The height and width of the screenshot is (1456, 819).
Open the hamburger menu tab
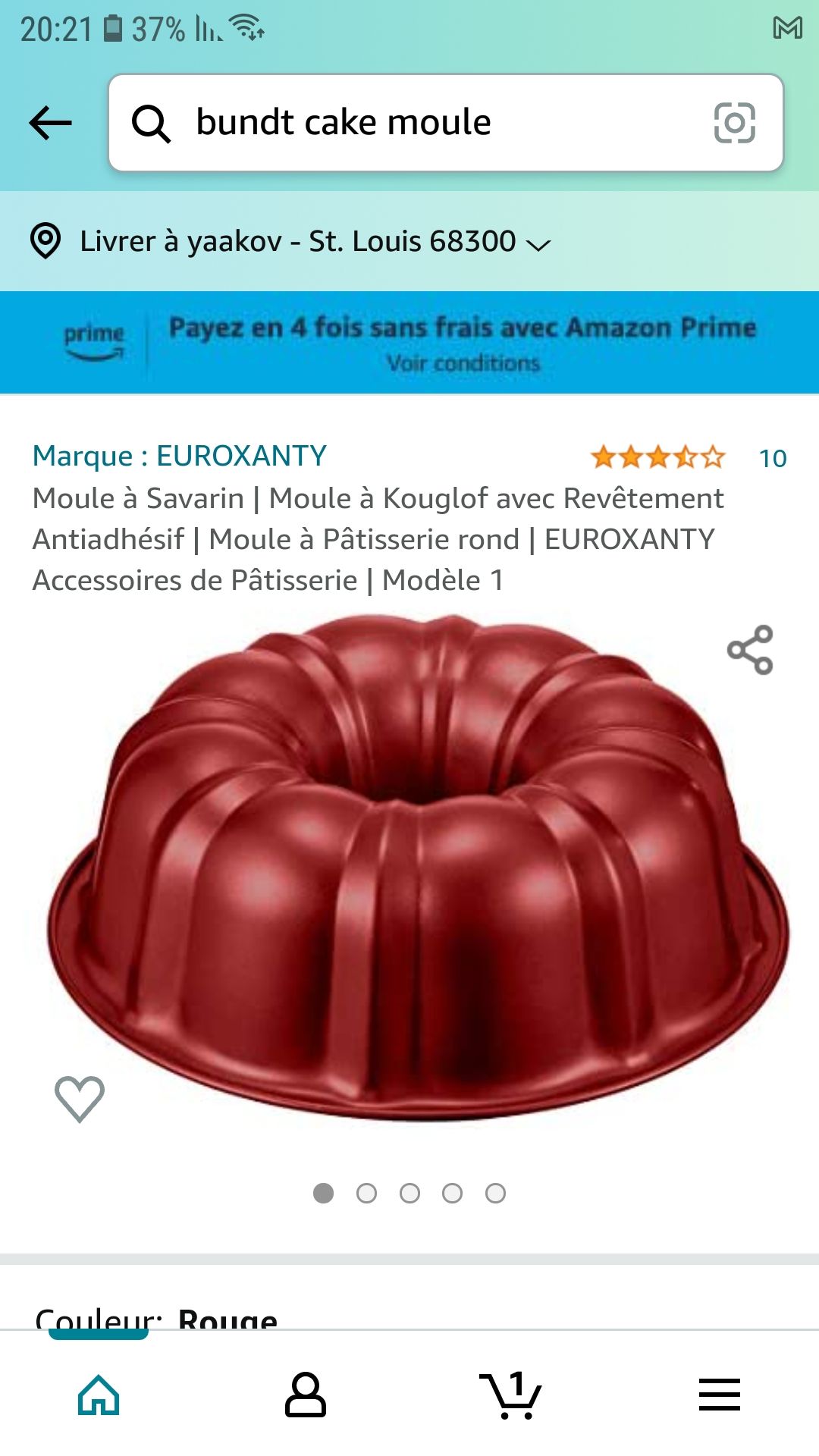pos(719,1395)
